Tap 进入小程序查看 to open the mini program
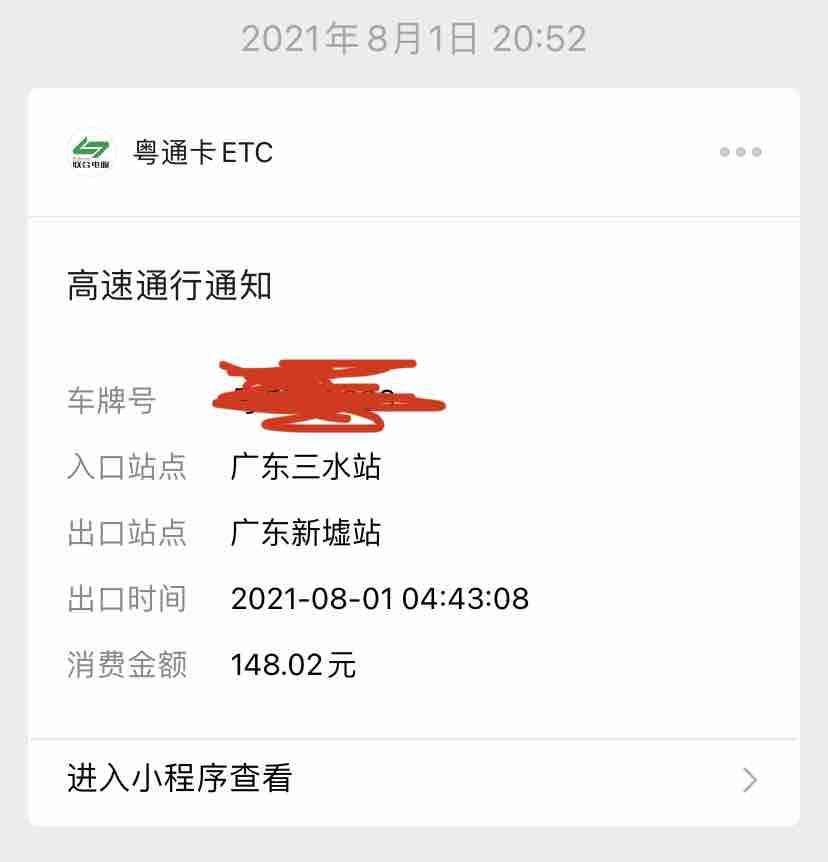Image resolution: width=828 pixels, height=862 pixels. 180,778
